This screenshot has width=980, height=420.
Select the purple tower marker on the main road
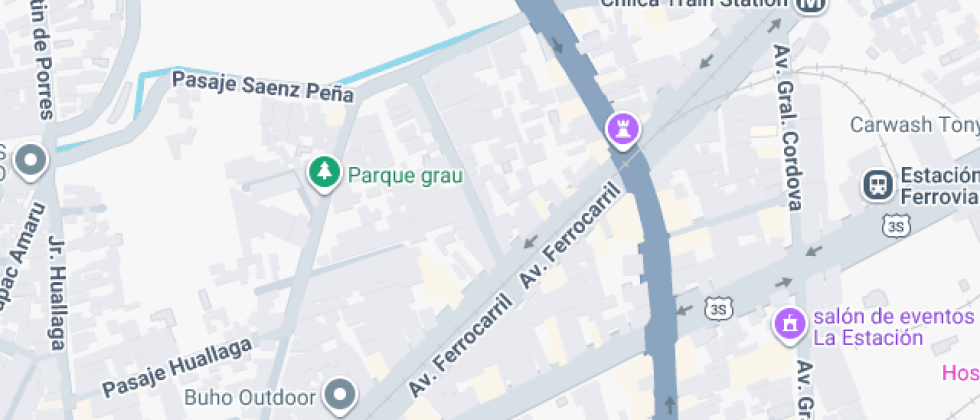(623, 128)
